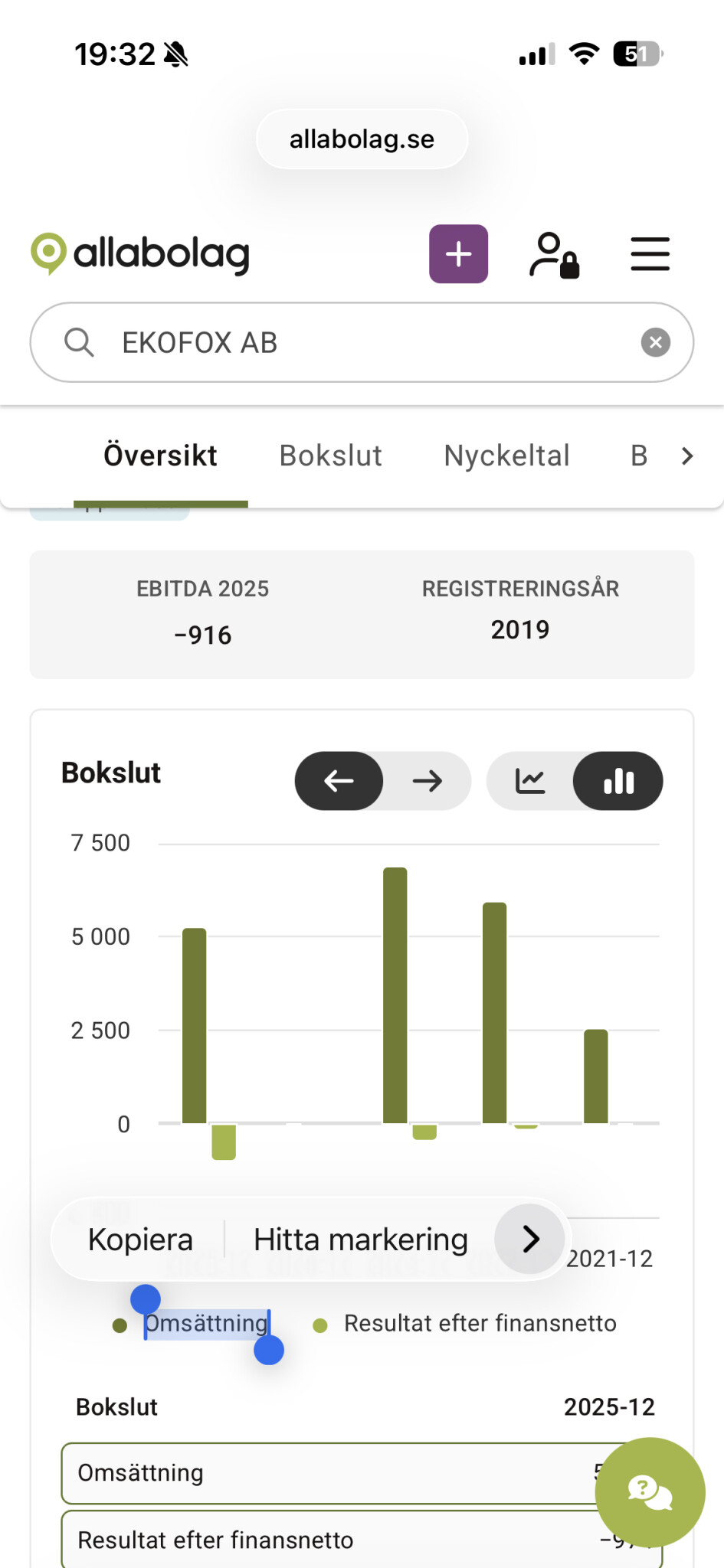
Task: Tap the EKOFOX AB search field
Action: (x=362, y=342)
